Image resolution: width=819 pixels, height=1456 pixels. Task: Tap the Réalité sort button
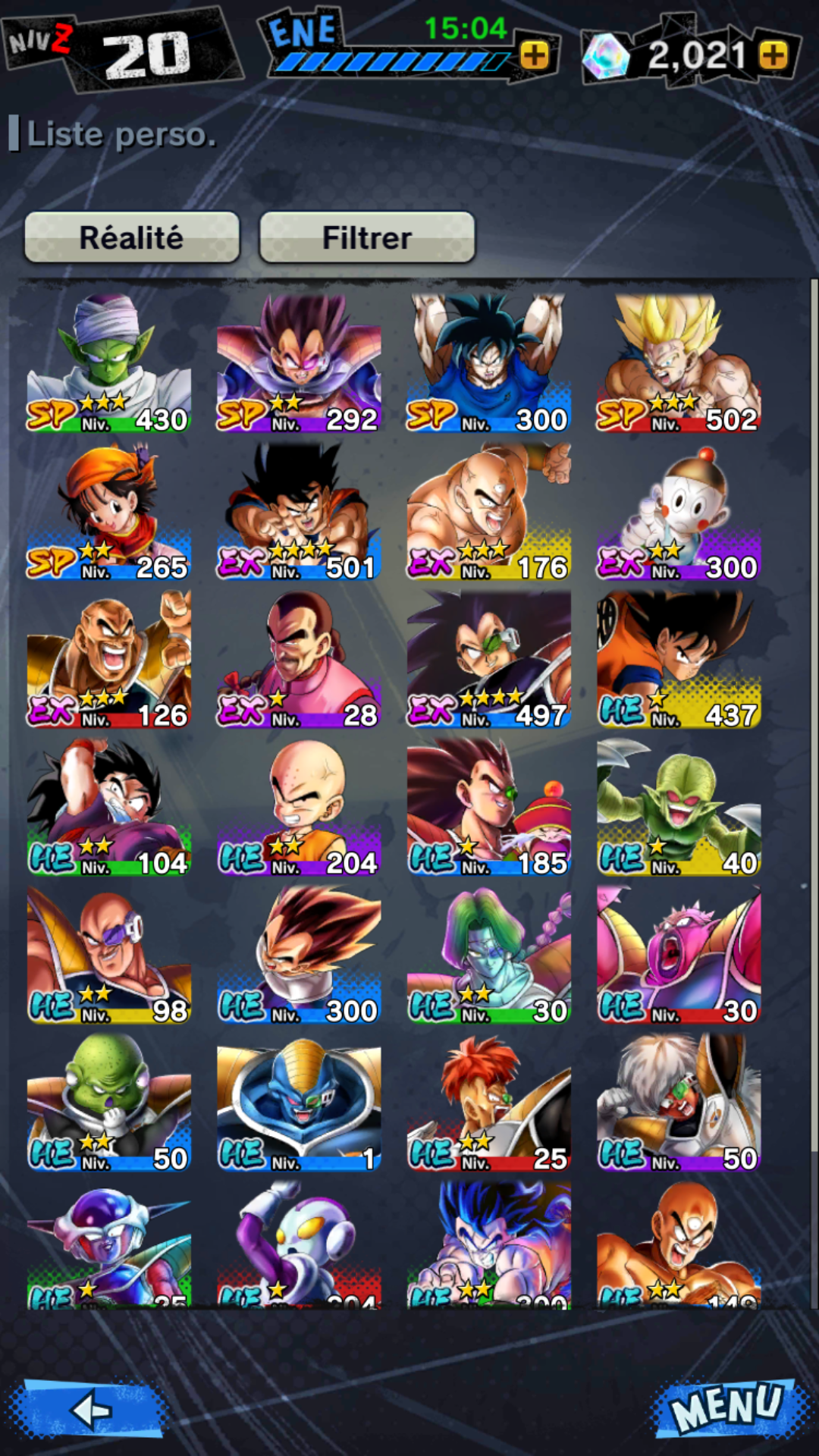tap(132, 237)
